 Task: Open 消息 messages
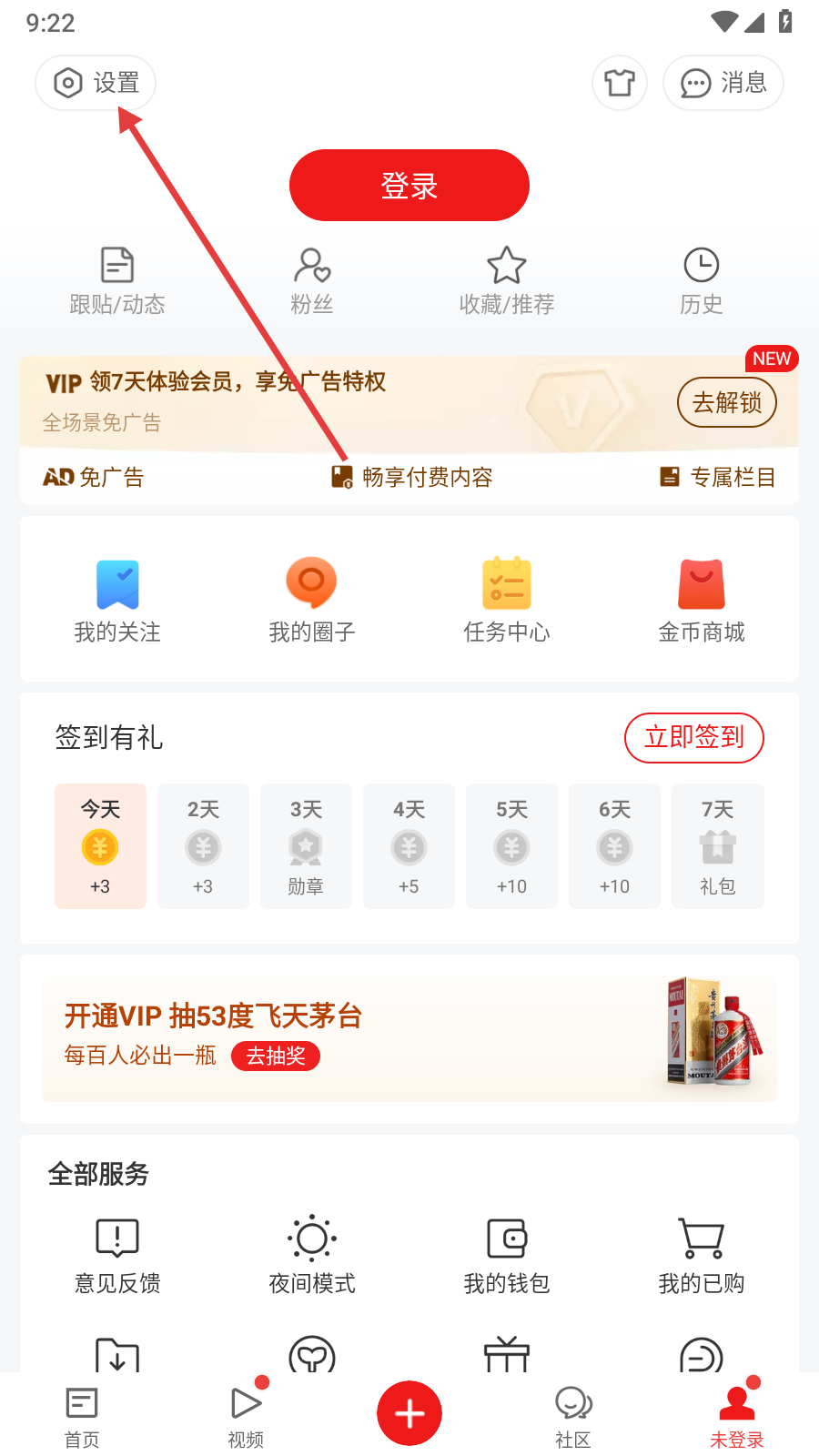coord(723,83)
